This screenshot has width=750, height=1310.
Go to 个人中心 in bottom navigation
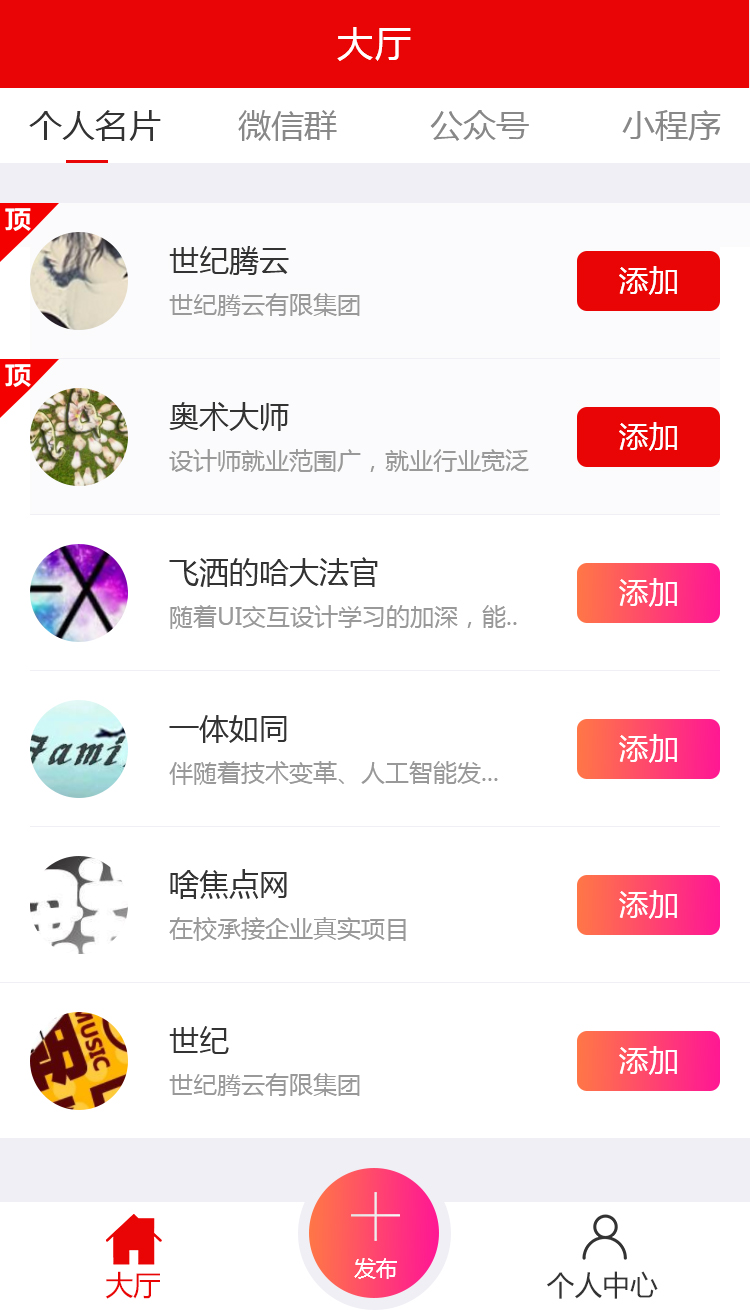click(603, 1256)
